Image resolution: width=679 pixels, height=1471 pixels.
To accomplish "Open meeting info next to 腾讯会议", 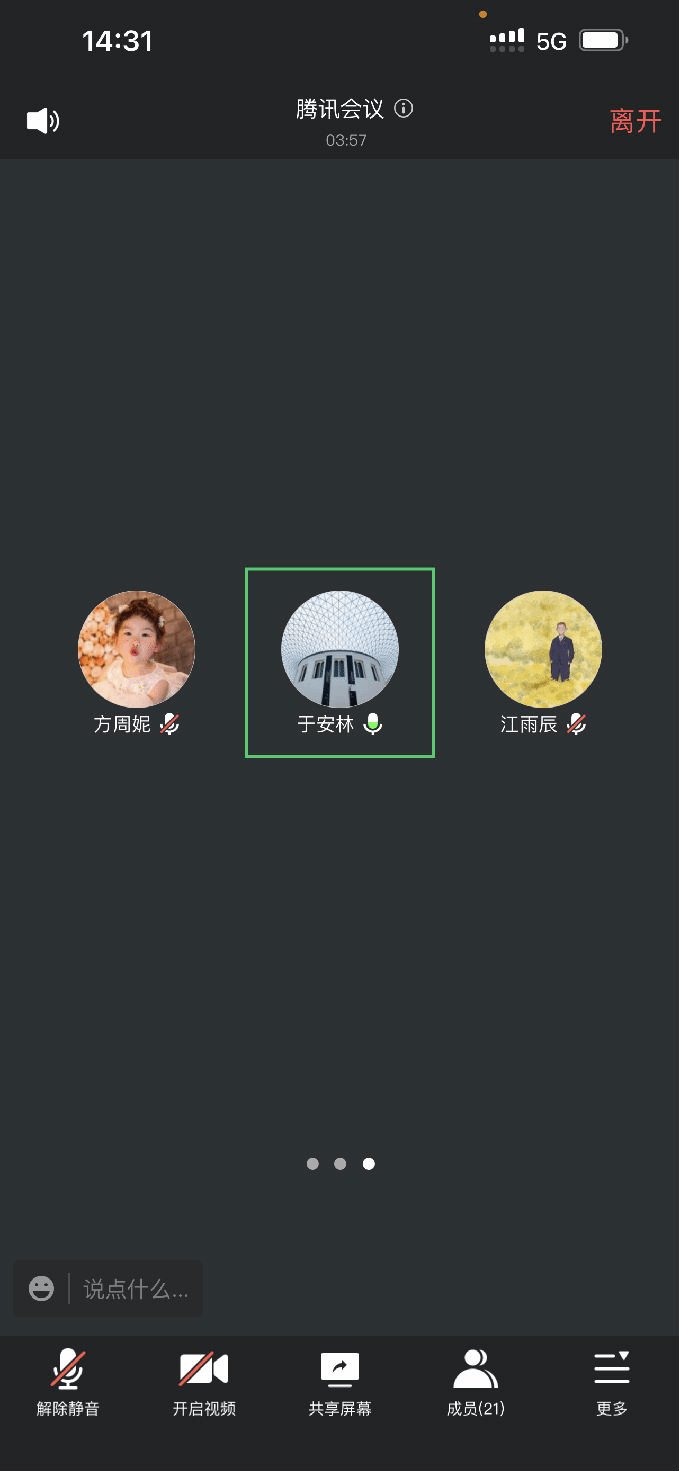I will (x=404, y=109).
